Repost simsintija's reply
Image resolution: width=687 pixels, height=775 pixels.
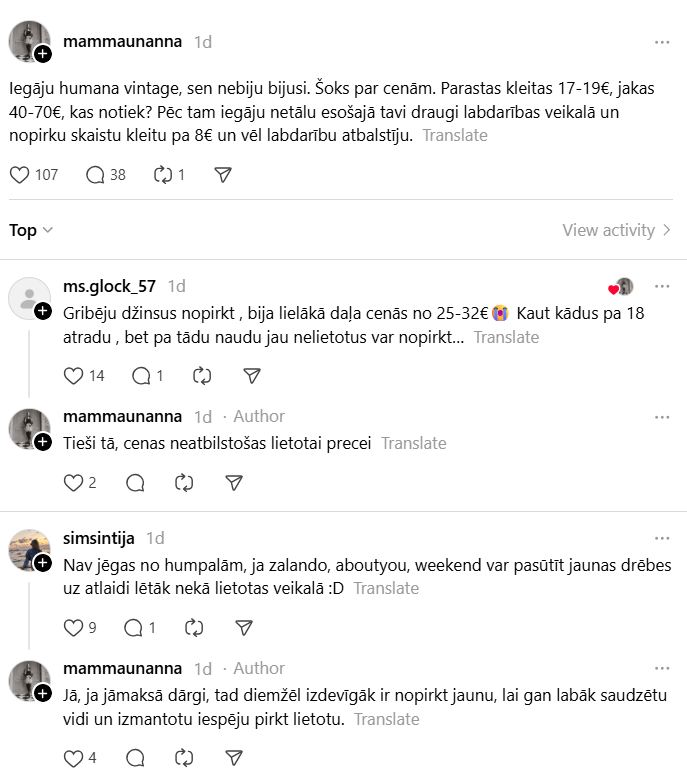(194, 628)
